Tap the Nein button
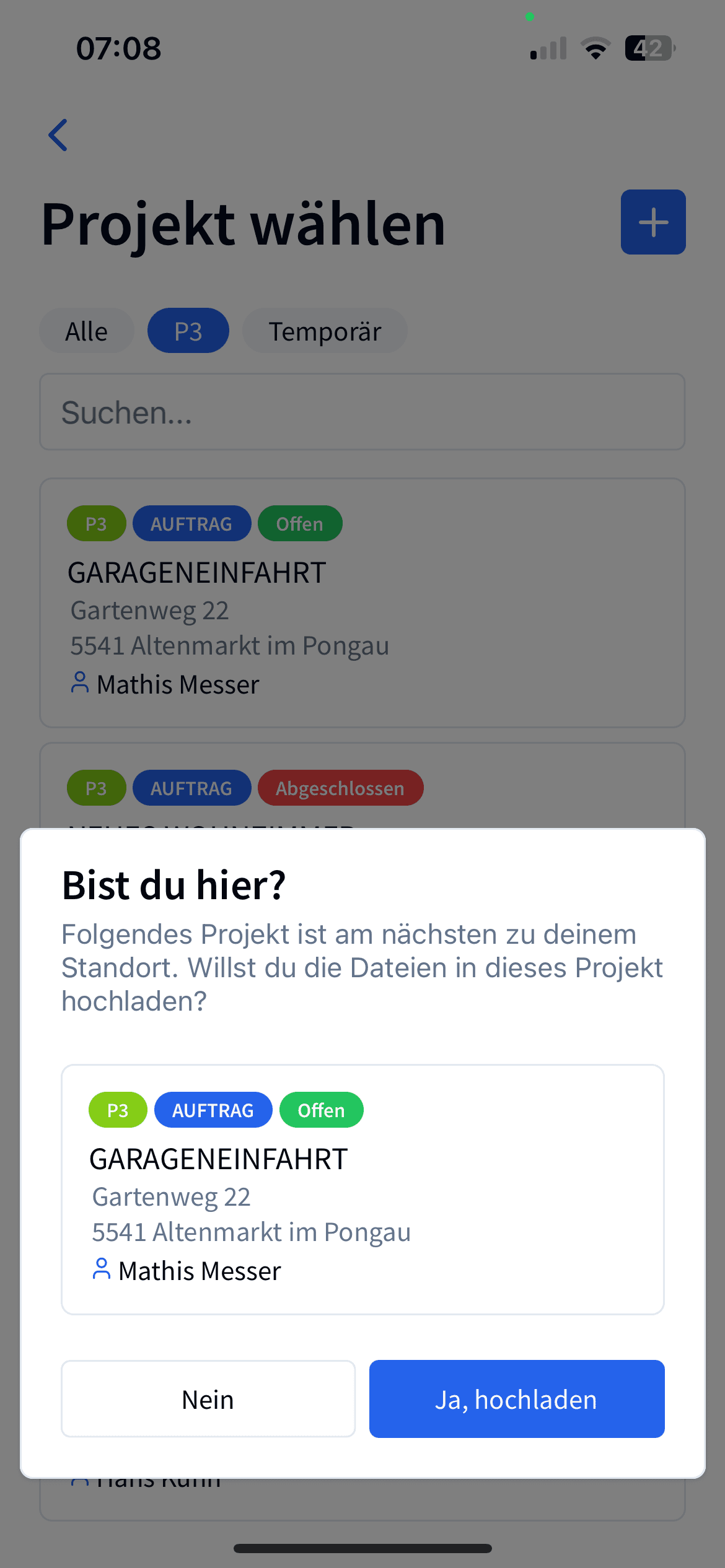Screen dimensions: 725x1568 (208, 1398)
